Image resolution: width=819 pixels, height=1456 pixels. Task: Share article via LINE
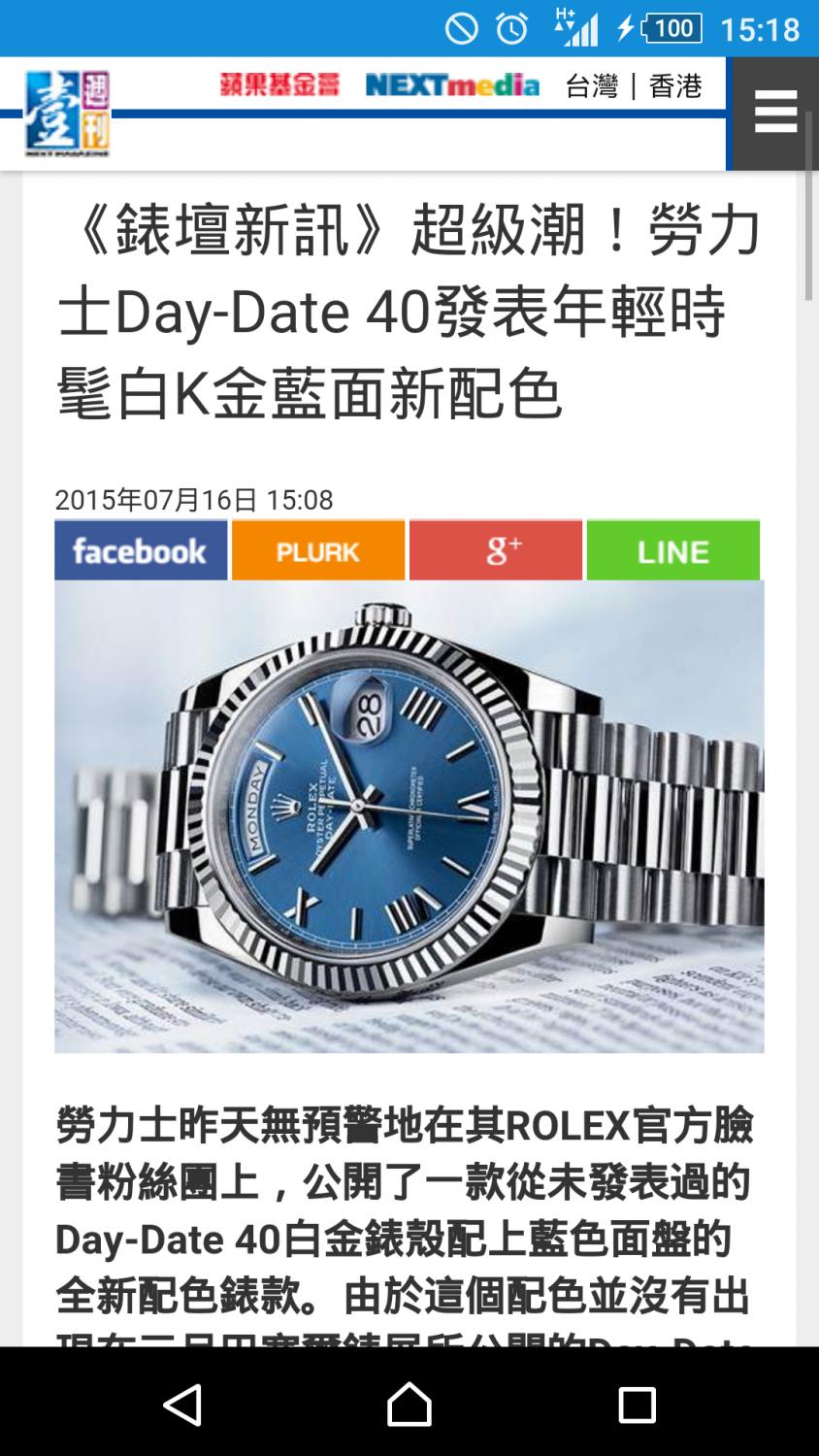pos(672,550)
